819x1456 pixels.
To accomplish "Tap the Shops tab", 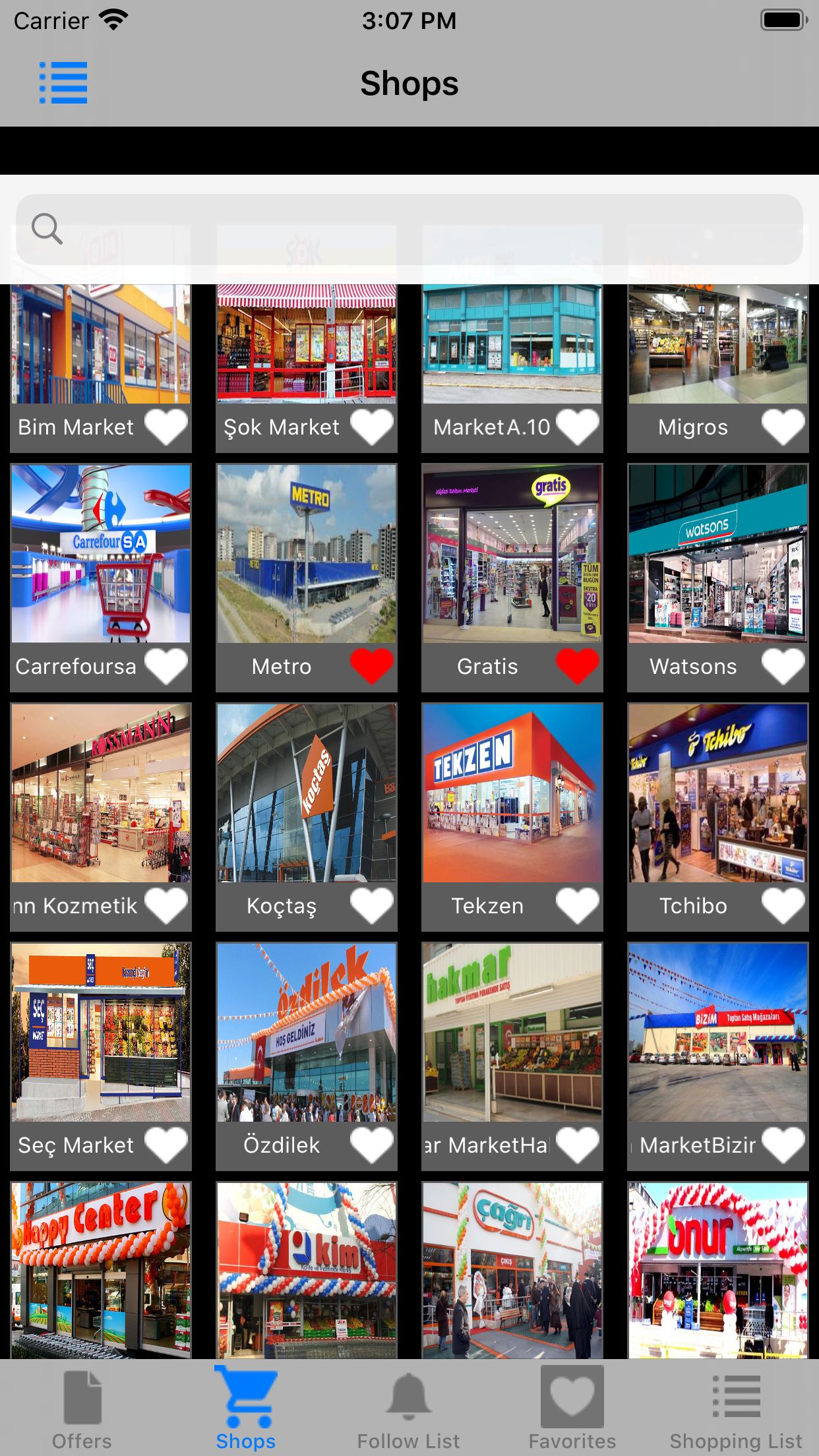I will (x=245, y=1409).
